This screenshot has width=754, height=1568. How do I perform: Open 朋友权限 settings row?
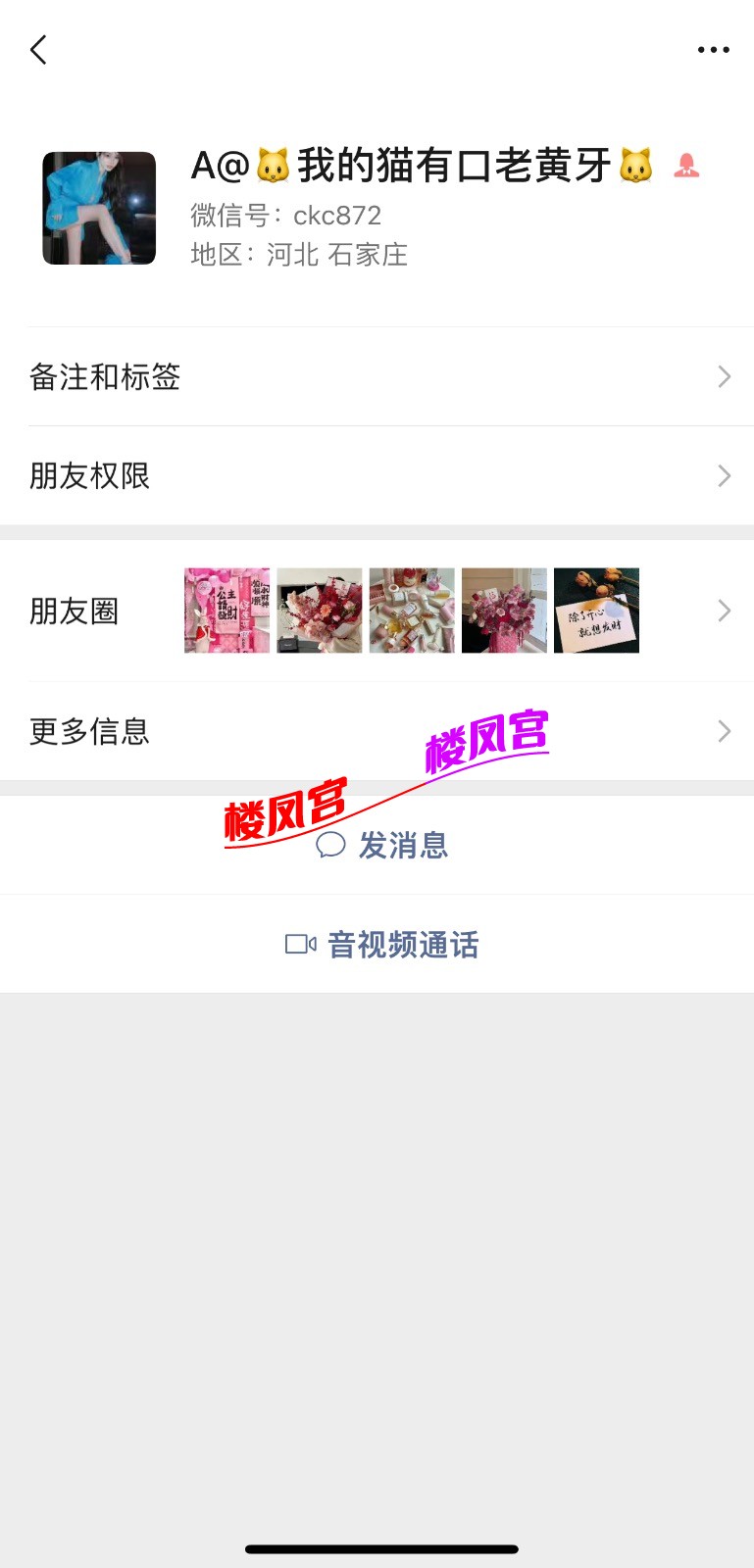pyautogui.click(x=377, y=476)
